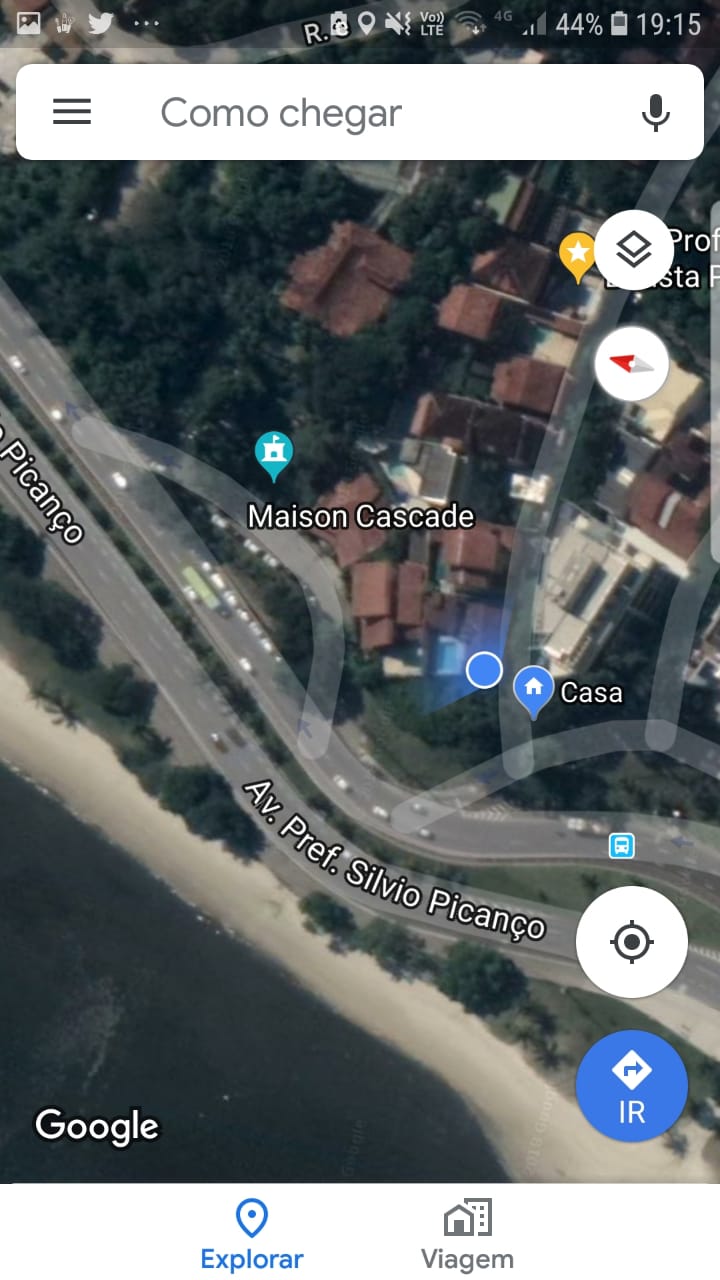Open the Casa home marker

click(x=534, y=690)
